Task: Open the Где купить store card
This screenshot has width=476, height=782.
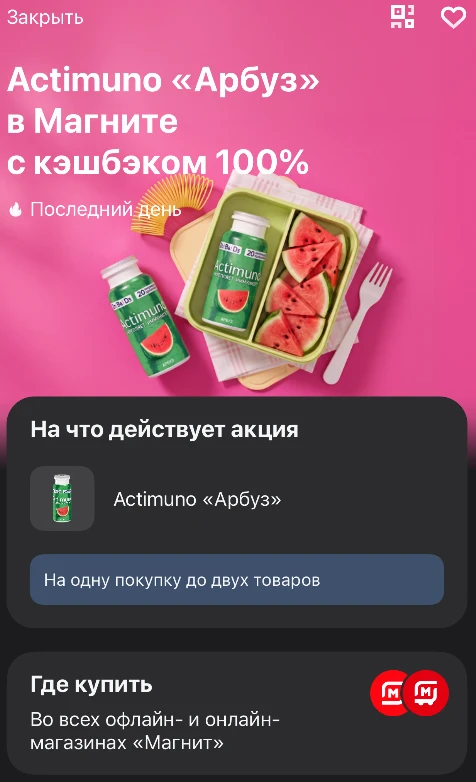Action: pyautogui.click(x=237, y=713)
